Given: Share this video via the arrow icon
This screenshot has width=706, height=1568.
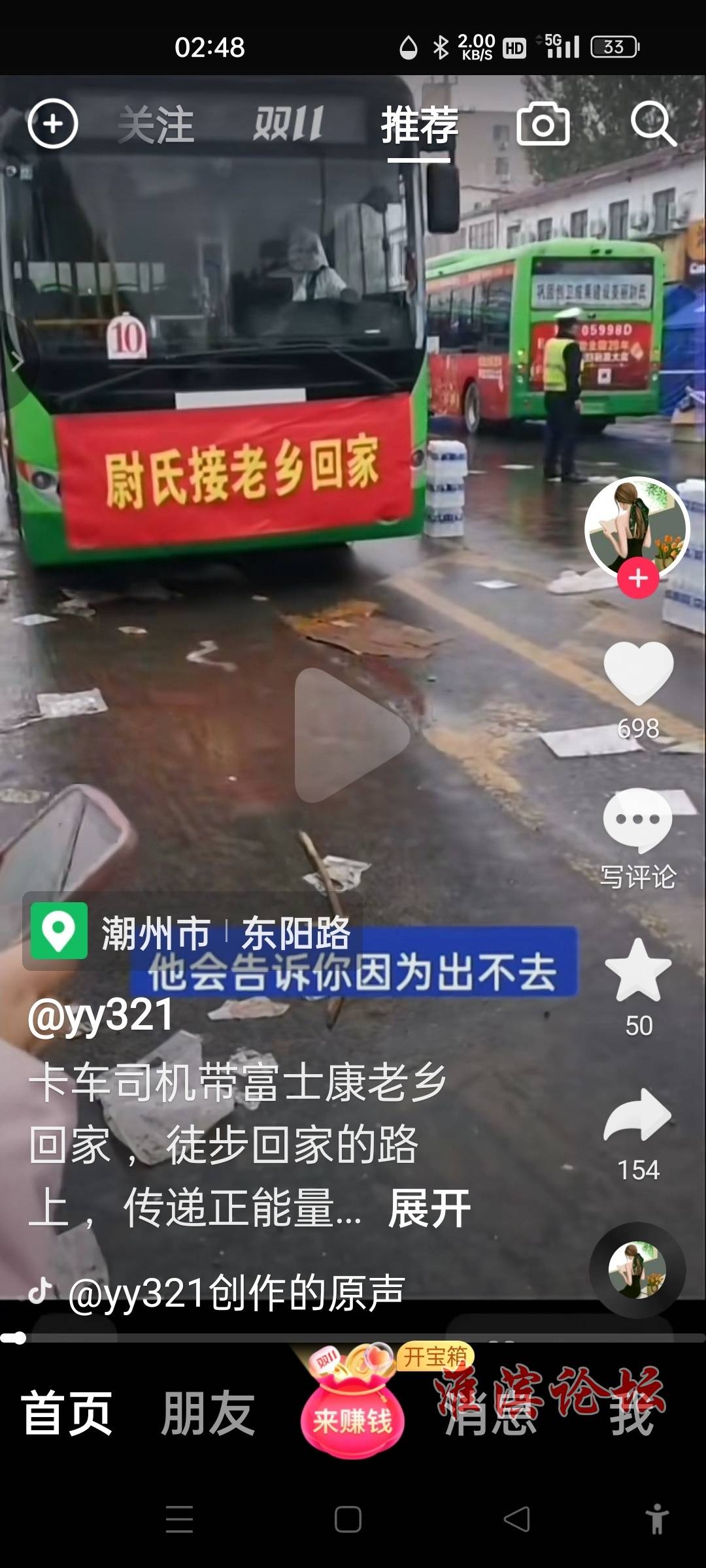Looking at the screenshot, I should (x=638, y=1117).
